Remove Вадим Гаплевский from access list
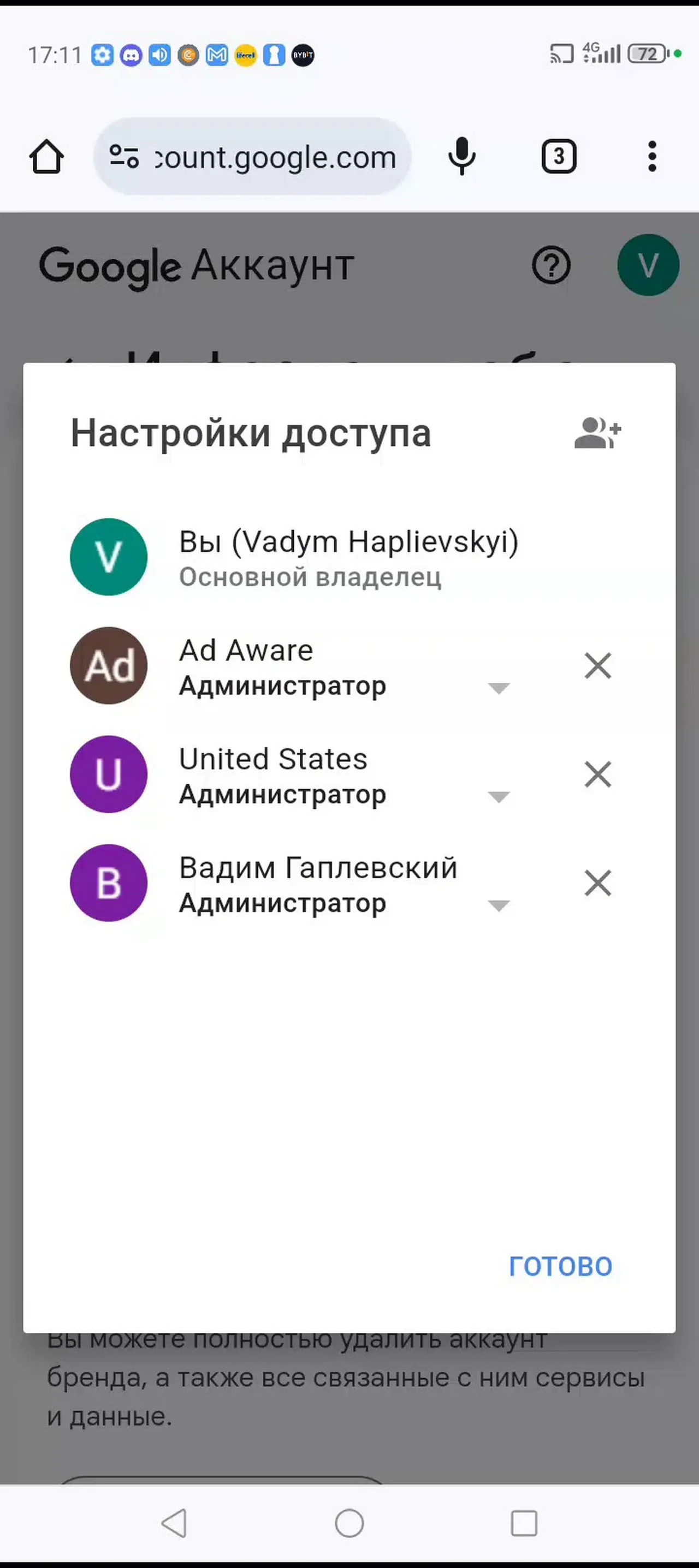 tap(597, 883)
